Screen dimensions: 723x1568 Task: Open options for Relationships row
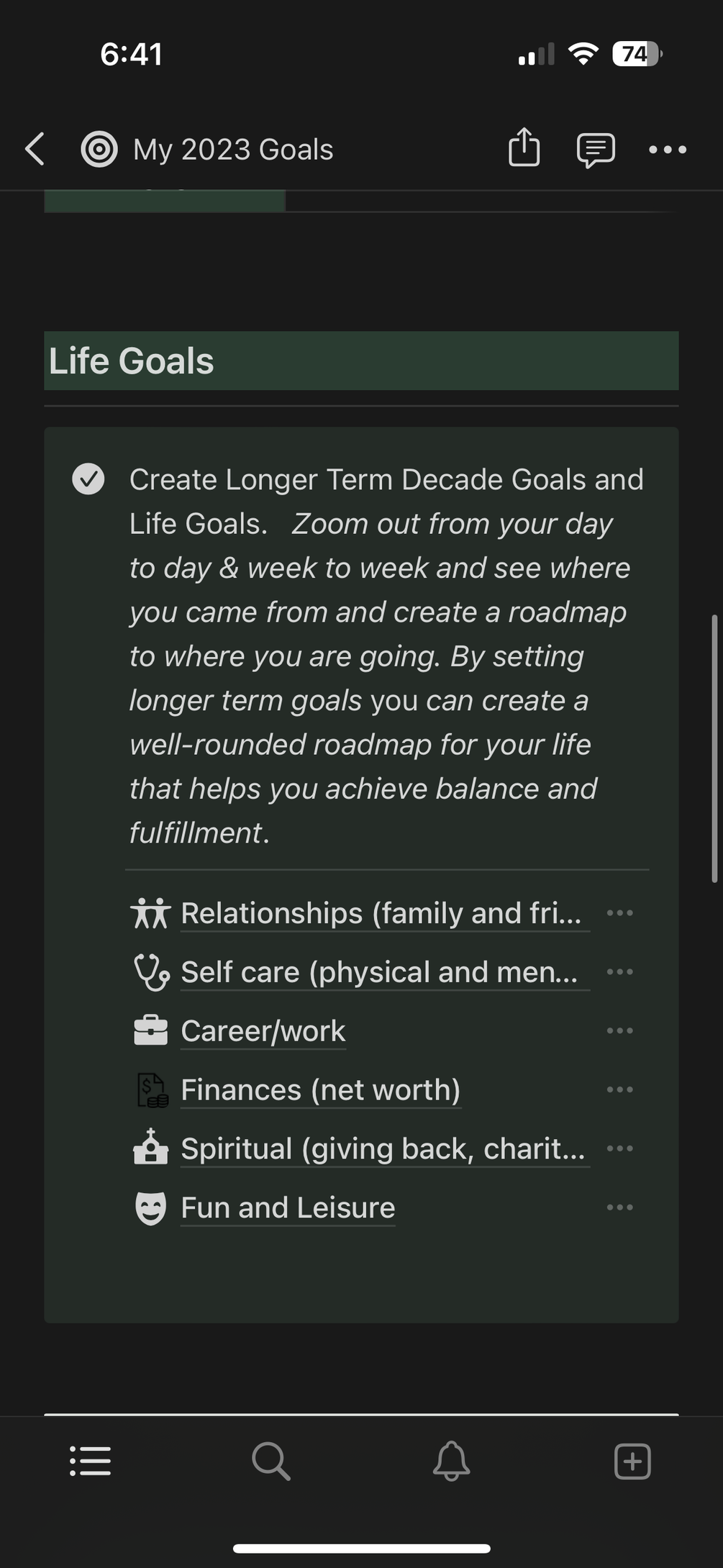(619, 913)
